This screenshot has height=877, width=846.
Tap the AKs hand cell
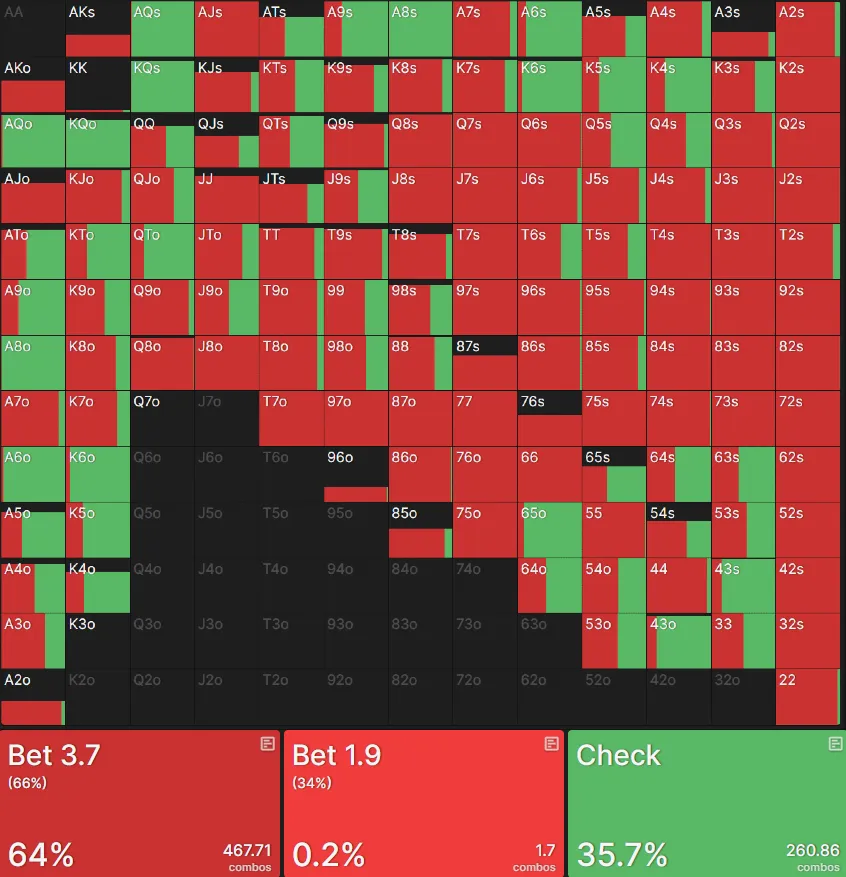pyautogui.click(x=98, y=29)
